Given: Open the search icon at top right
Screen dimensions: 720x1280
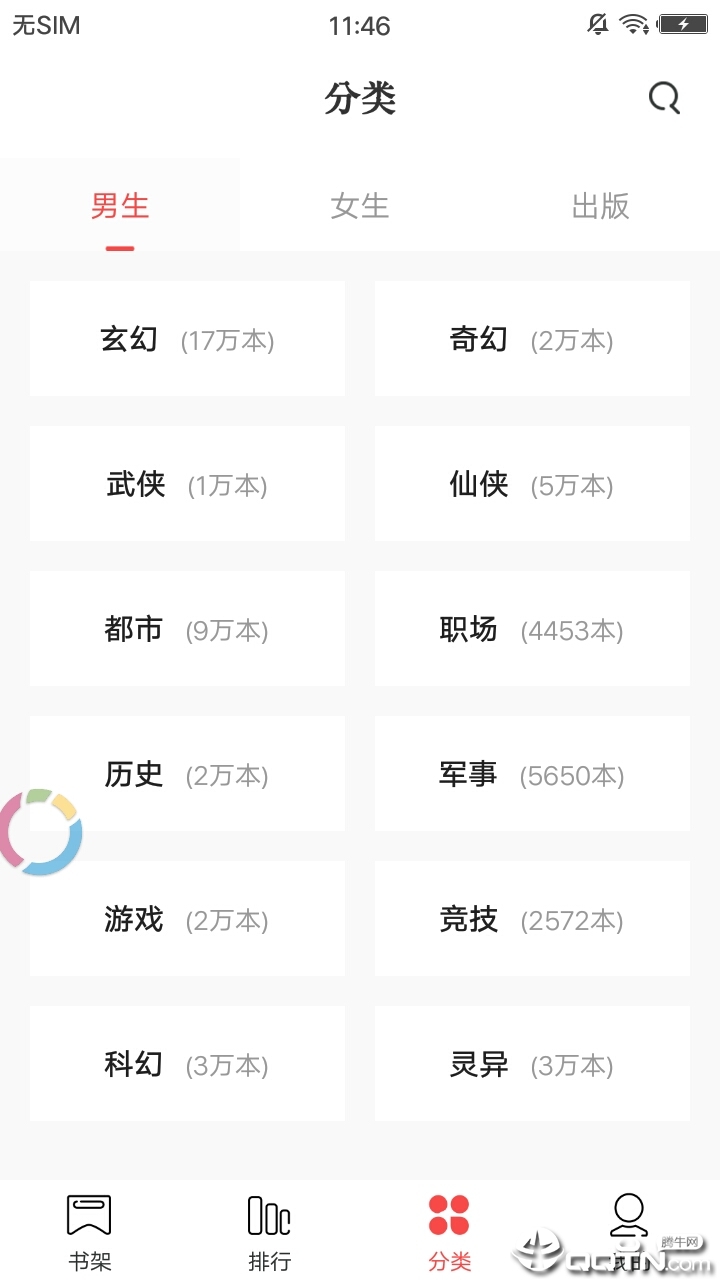Looking at the screenshot, I should click(x=664, y=98).
